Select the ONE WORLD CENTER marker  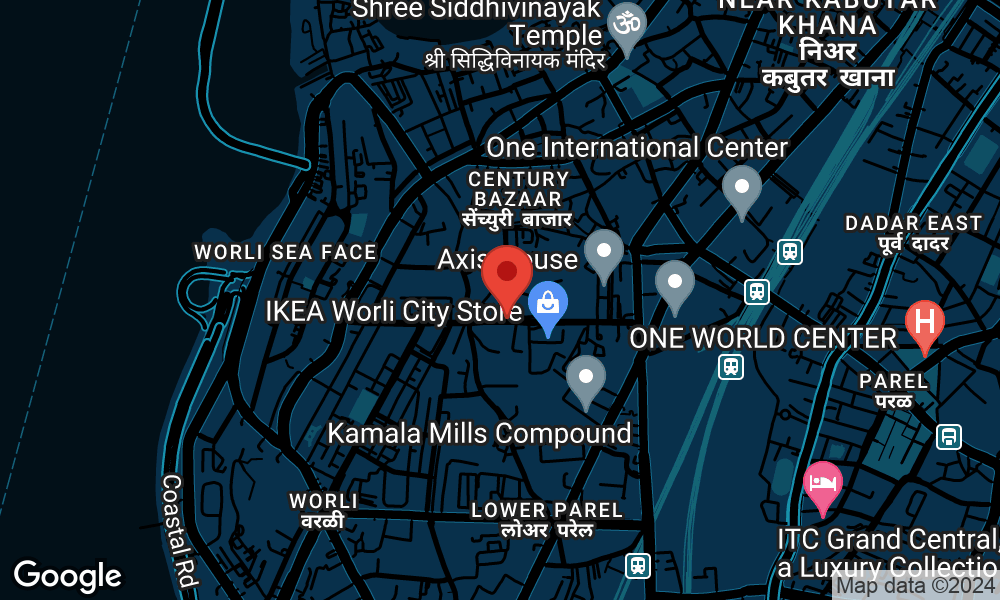675,282
